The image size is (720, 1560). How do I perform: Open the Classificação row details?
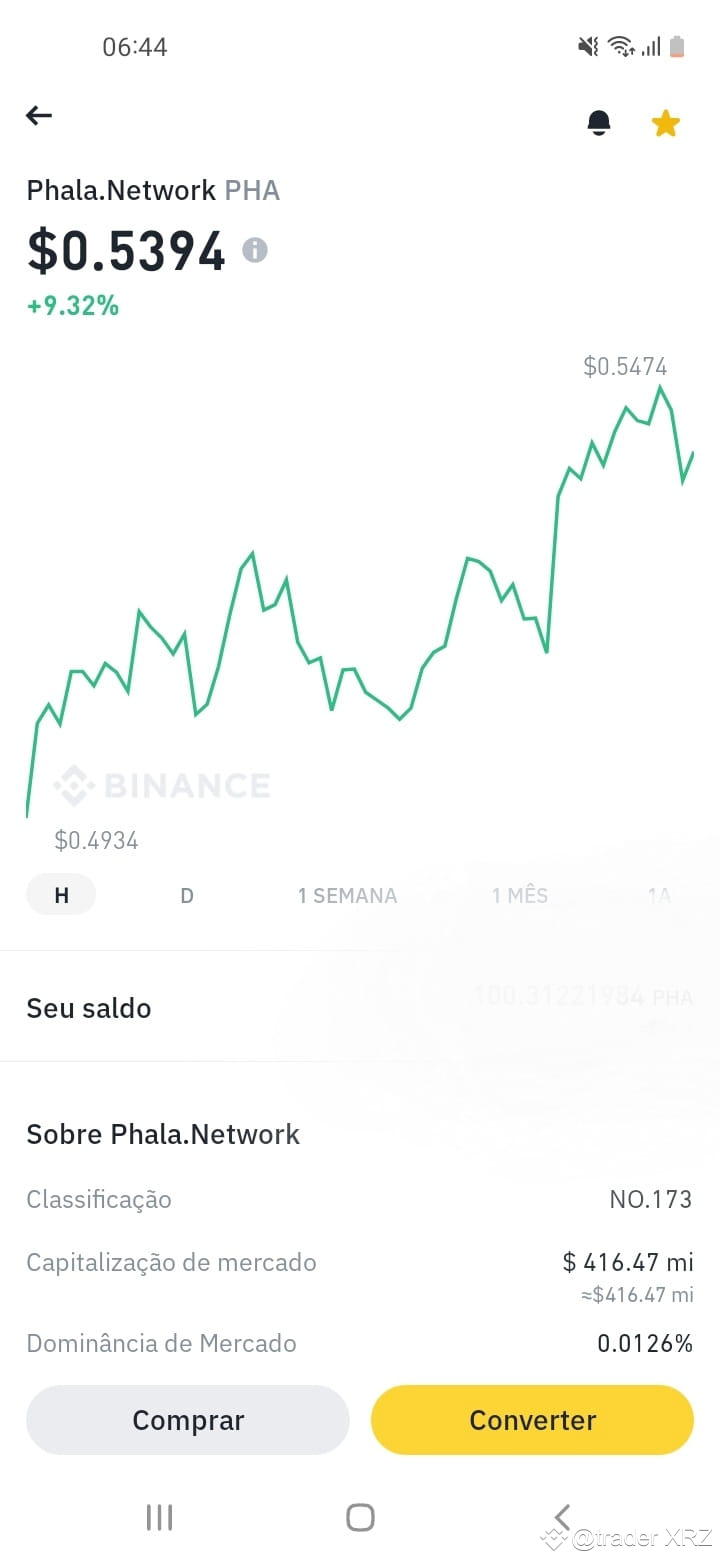click(360, 1199)
